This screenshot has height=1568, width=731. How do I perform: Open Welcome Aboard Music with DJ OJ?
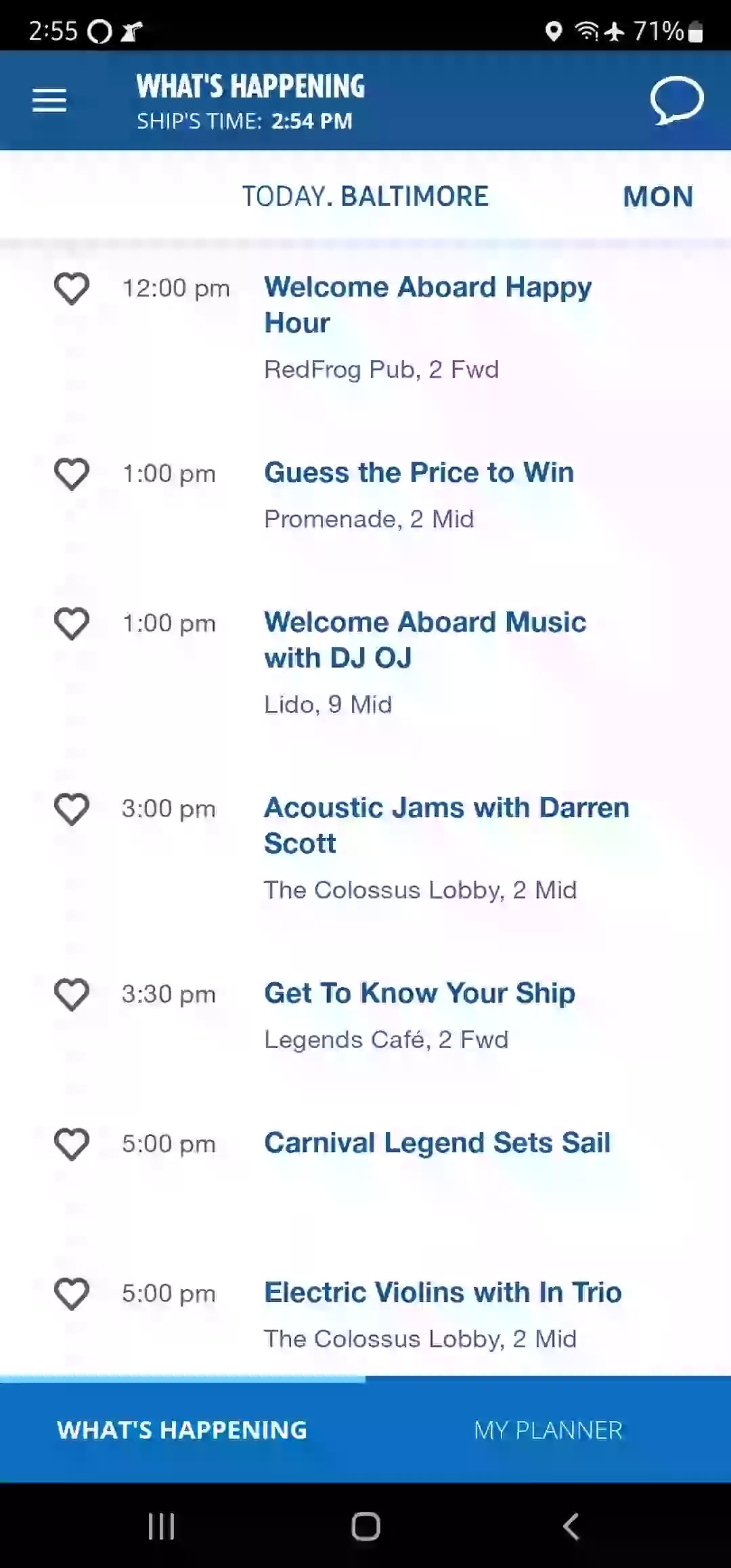tap(425, 640)
